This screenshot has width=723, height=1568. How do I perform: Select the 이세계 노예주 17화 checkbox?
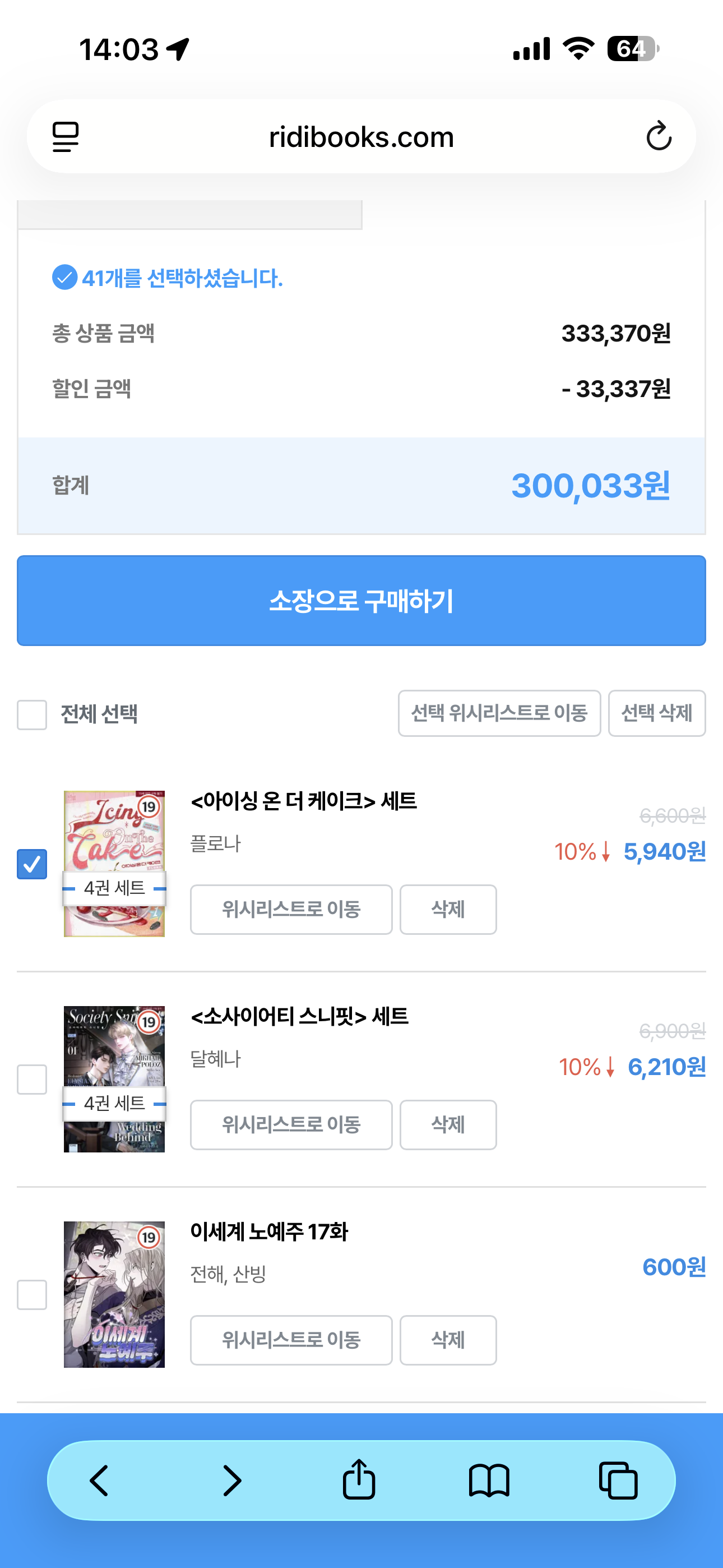coord(33,1294)
